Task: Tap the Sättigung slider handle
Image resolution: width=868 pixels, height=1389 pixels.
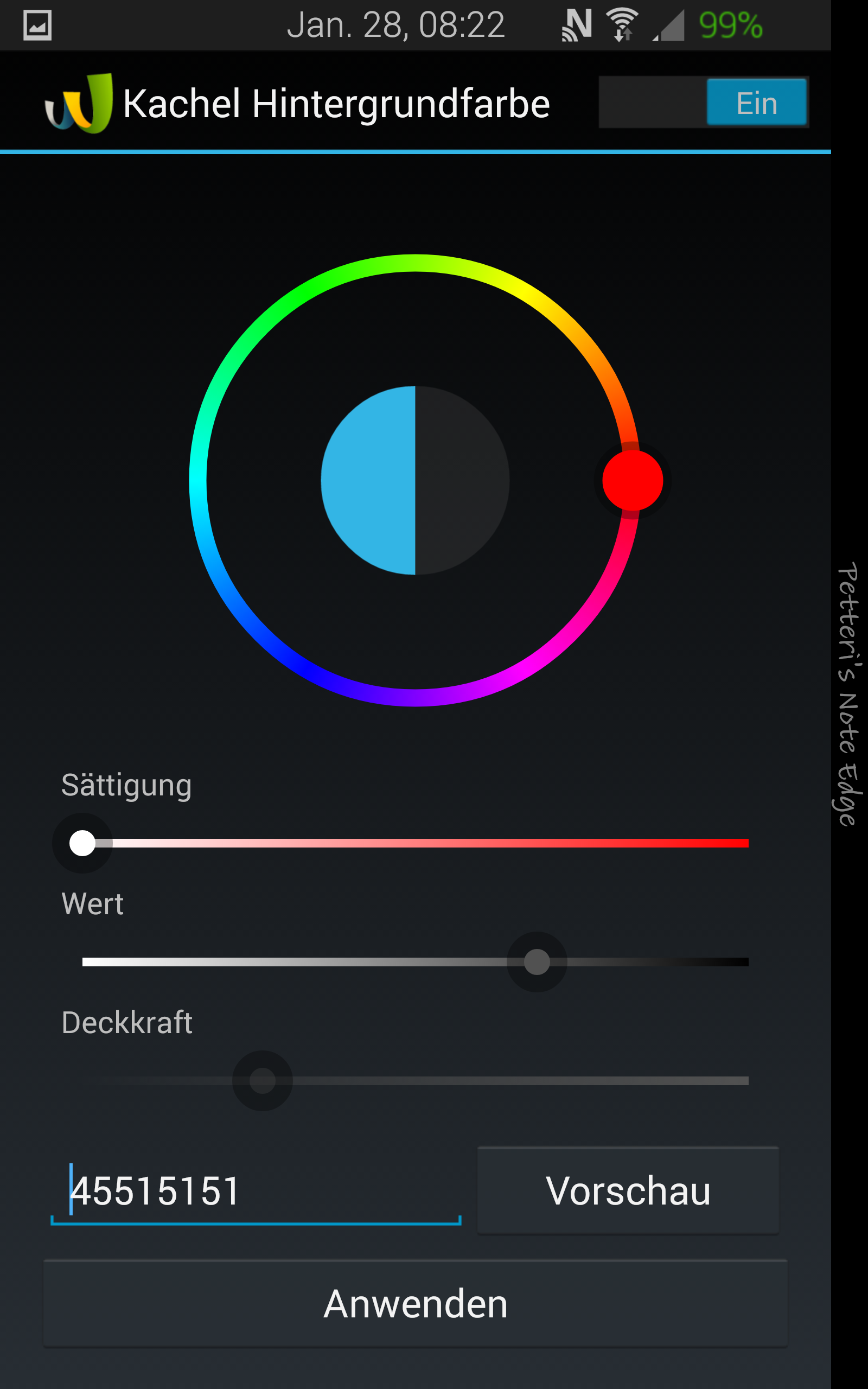Action: [x=82, y=843]
